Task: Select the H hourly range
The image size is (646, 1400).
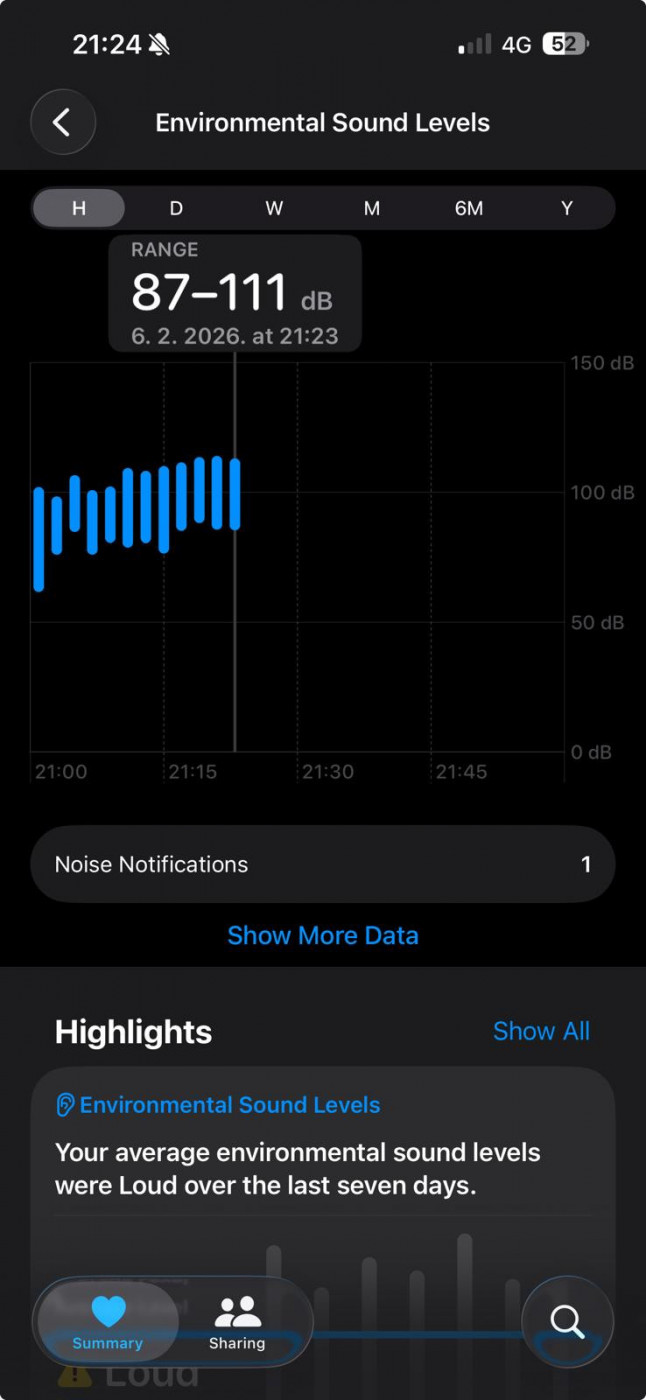Action: click(x=79, y=208)
